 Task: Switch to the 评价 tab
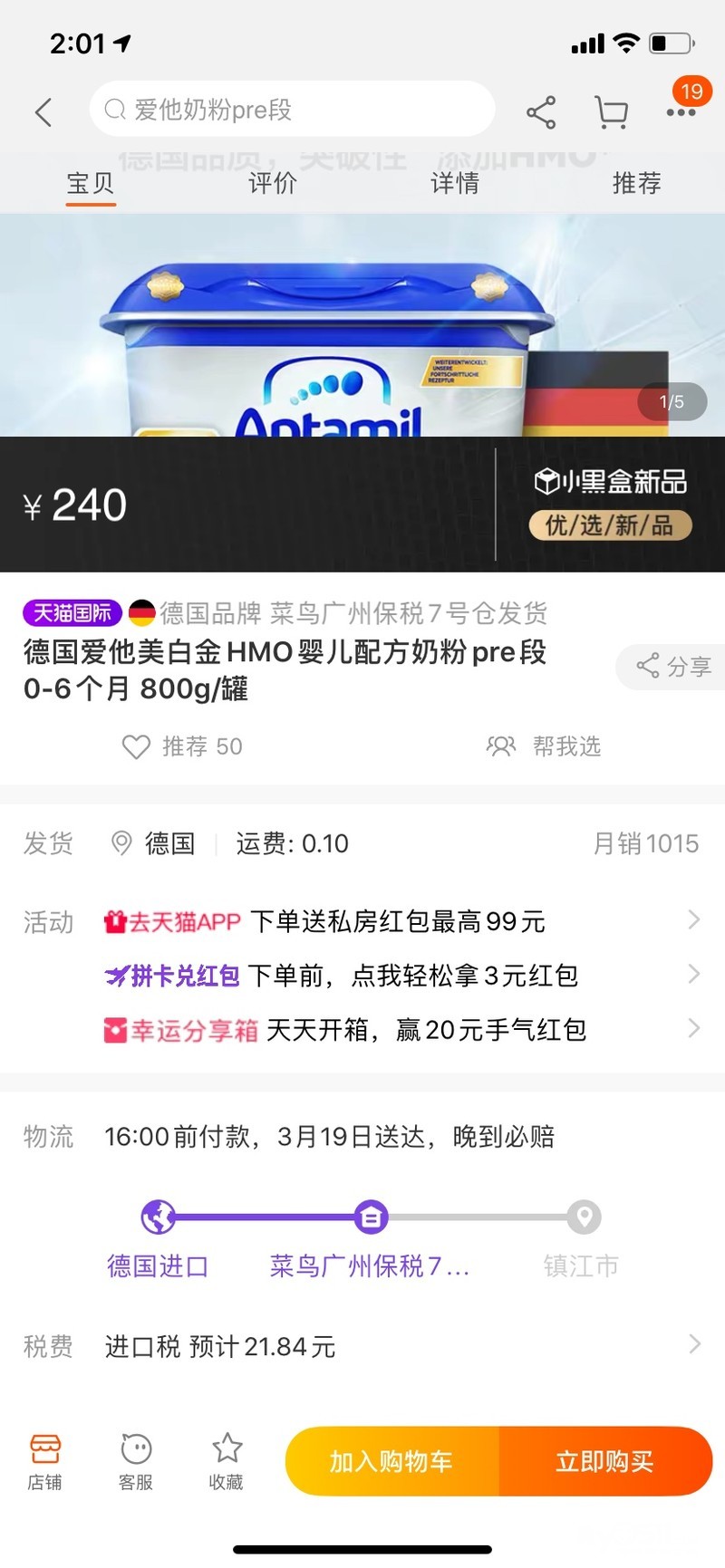pos(272,183)
